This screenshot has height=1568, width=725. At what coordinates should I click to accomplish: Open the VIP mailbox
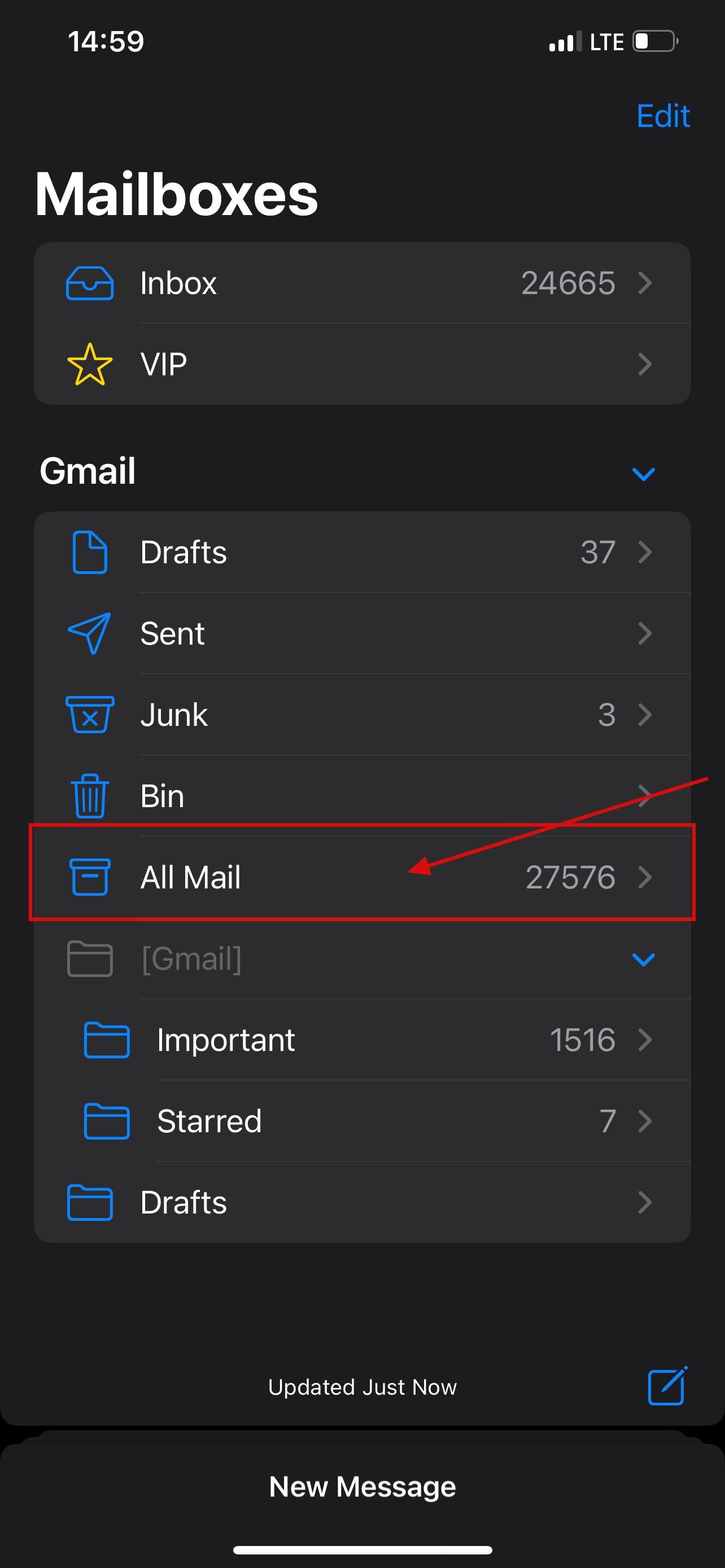point(361,364)
